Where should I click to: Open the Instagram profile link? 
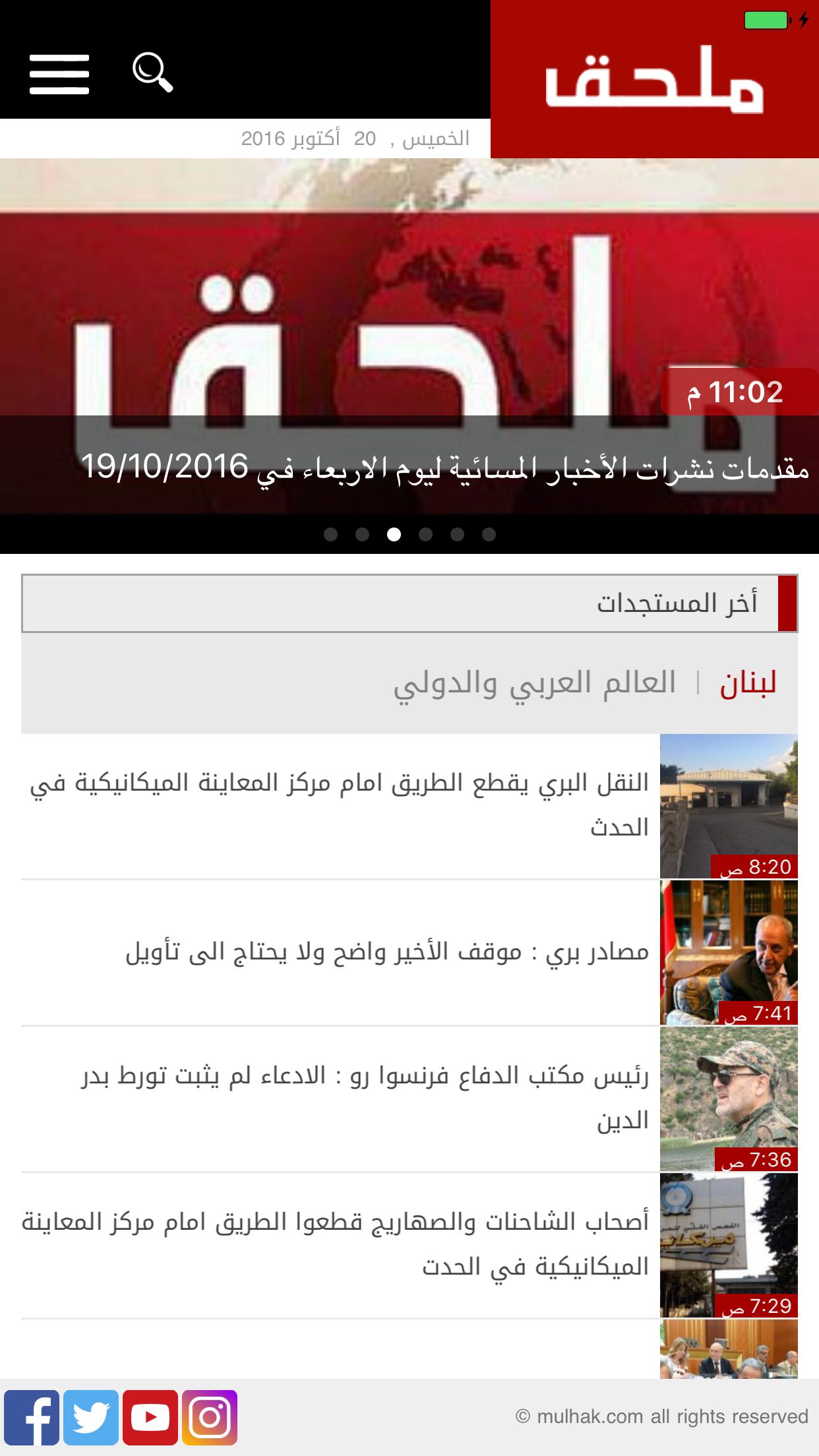tap(210, 1417)
